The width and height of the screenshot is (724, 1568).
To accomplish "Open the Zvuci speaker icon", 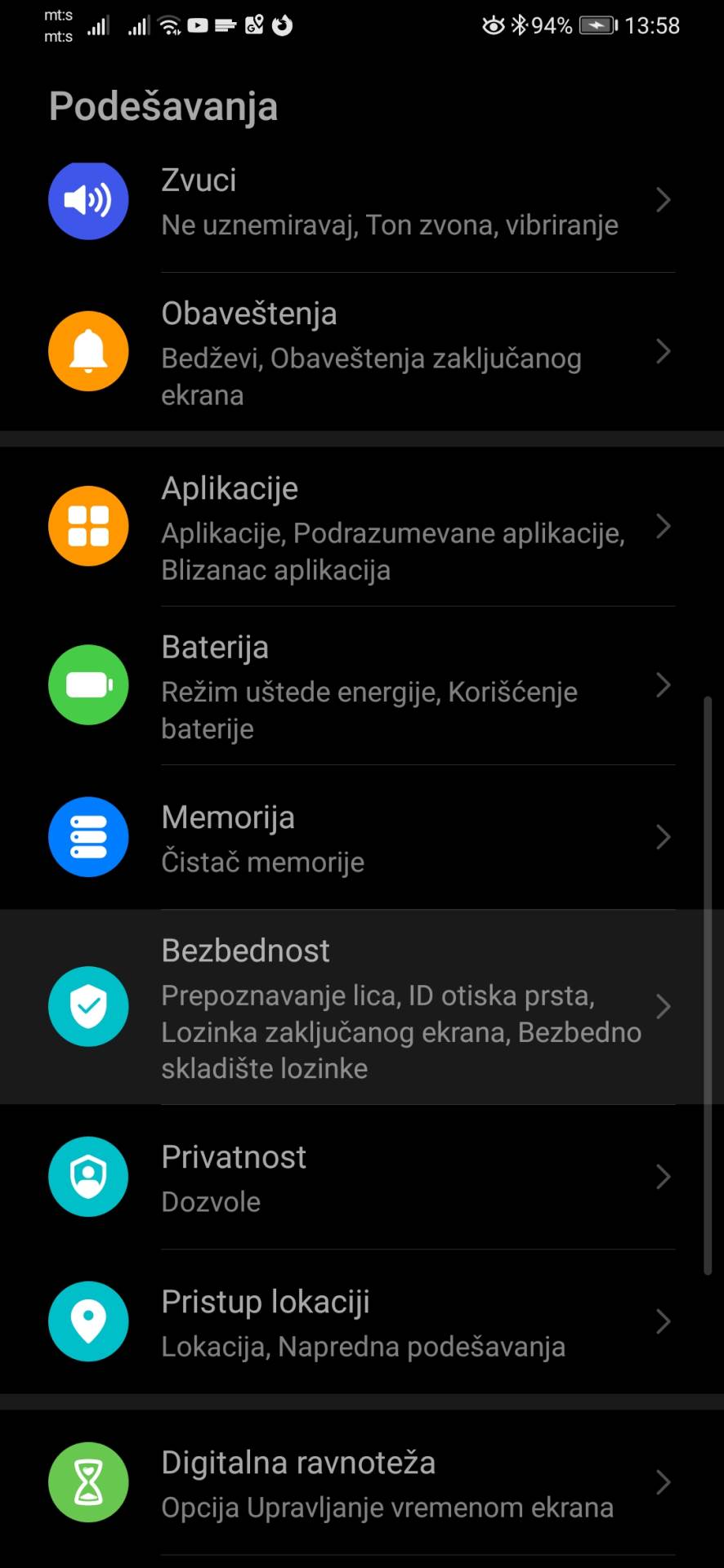I will tap(88, 199).
